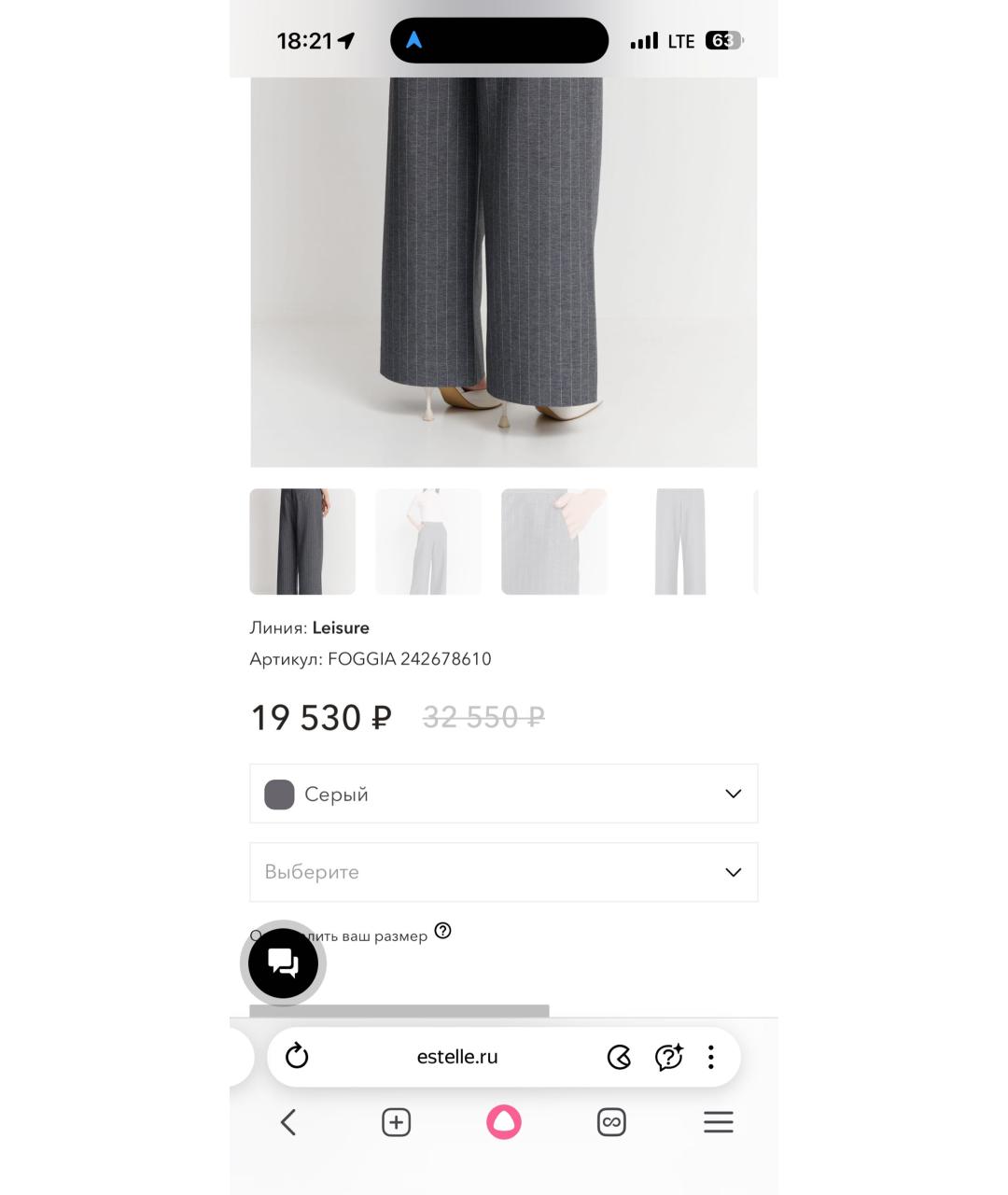This screenshot has height=1195, width=1008.
Task: Open new tab with plus icon
Action: pos(396,1121)
